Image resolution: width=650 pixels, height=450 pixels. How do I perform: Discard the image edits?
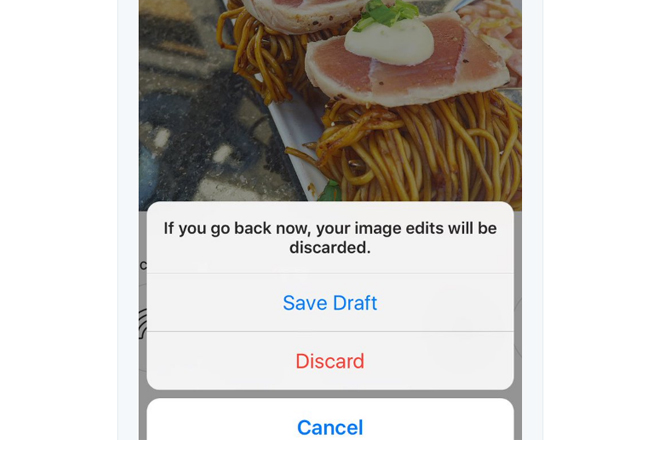(x=330, y=361)
